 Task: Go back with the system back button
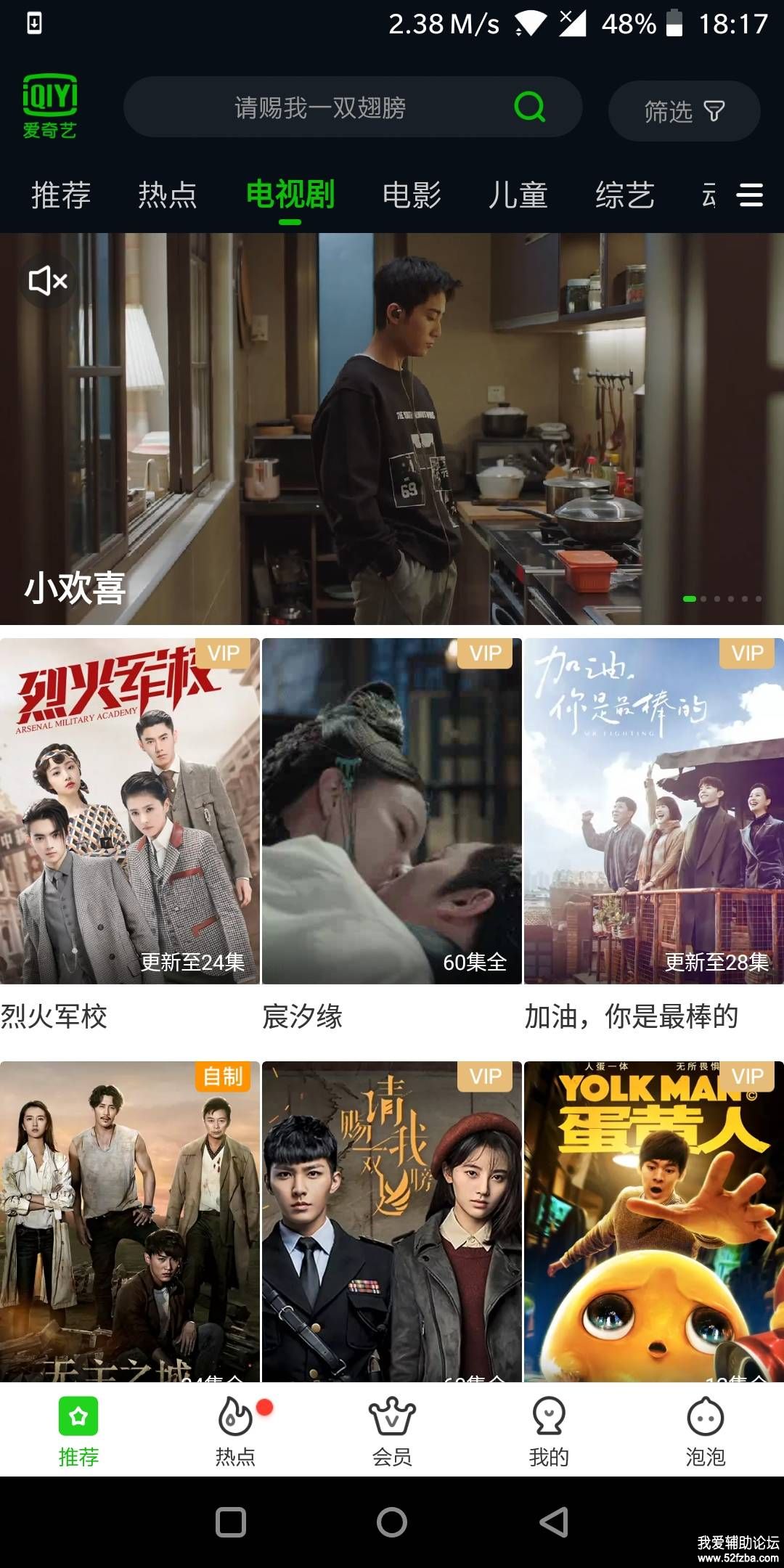tap(554, 1522)
